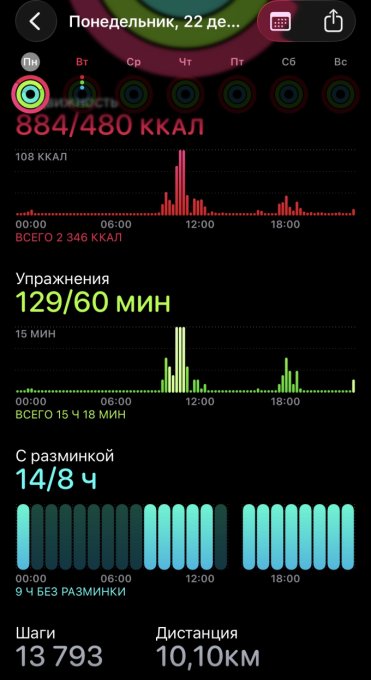This screenshot has height=680, width=371.
Task: Go back with the arrow button
Action: coord(36,21)
